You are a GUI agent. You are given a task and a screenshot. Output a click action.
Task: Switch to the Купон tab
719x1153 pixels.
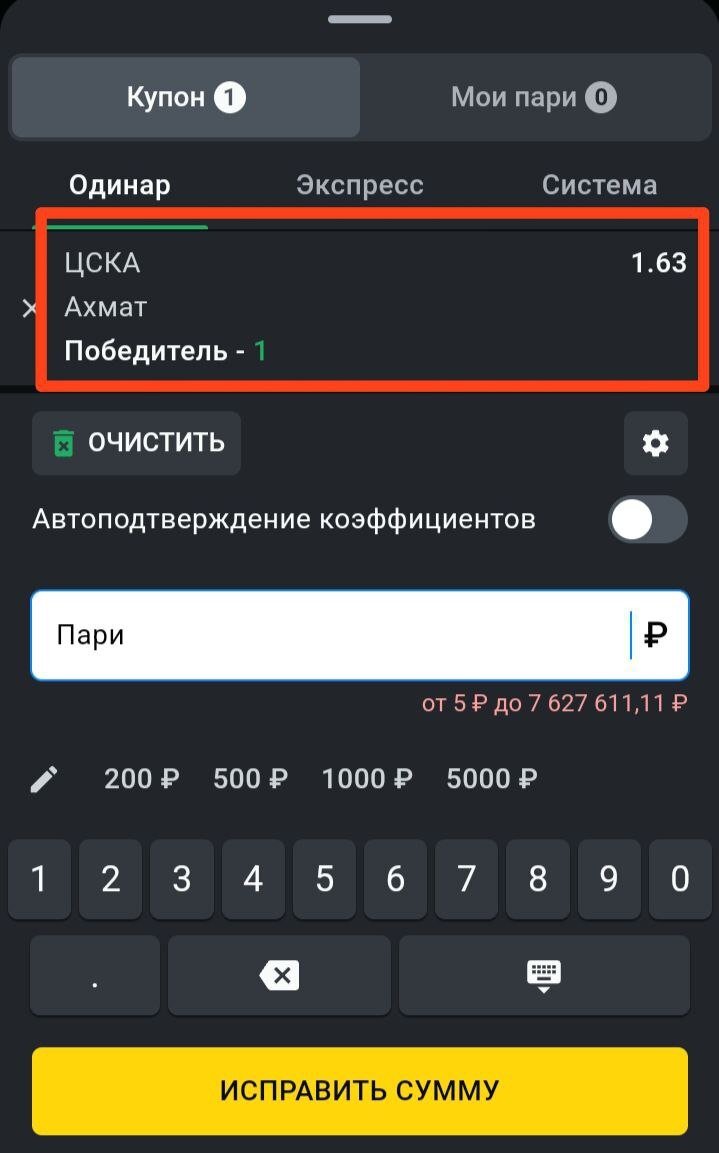coord(185,97)
